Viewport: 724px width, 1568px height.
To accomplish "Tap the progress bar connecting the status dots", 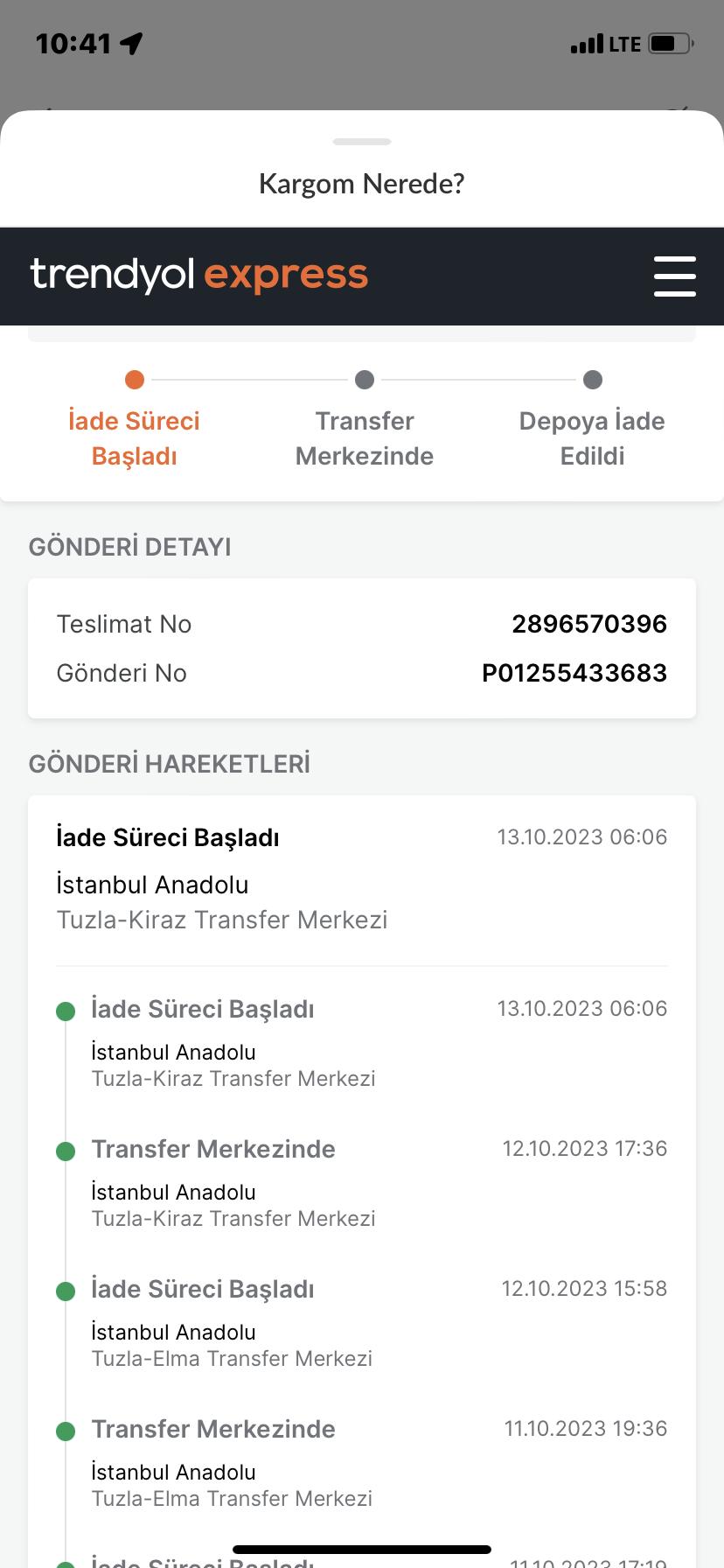I will [x=365, y=381].
